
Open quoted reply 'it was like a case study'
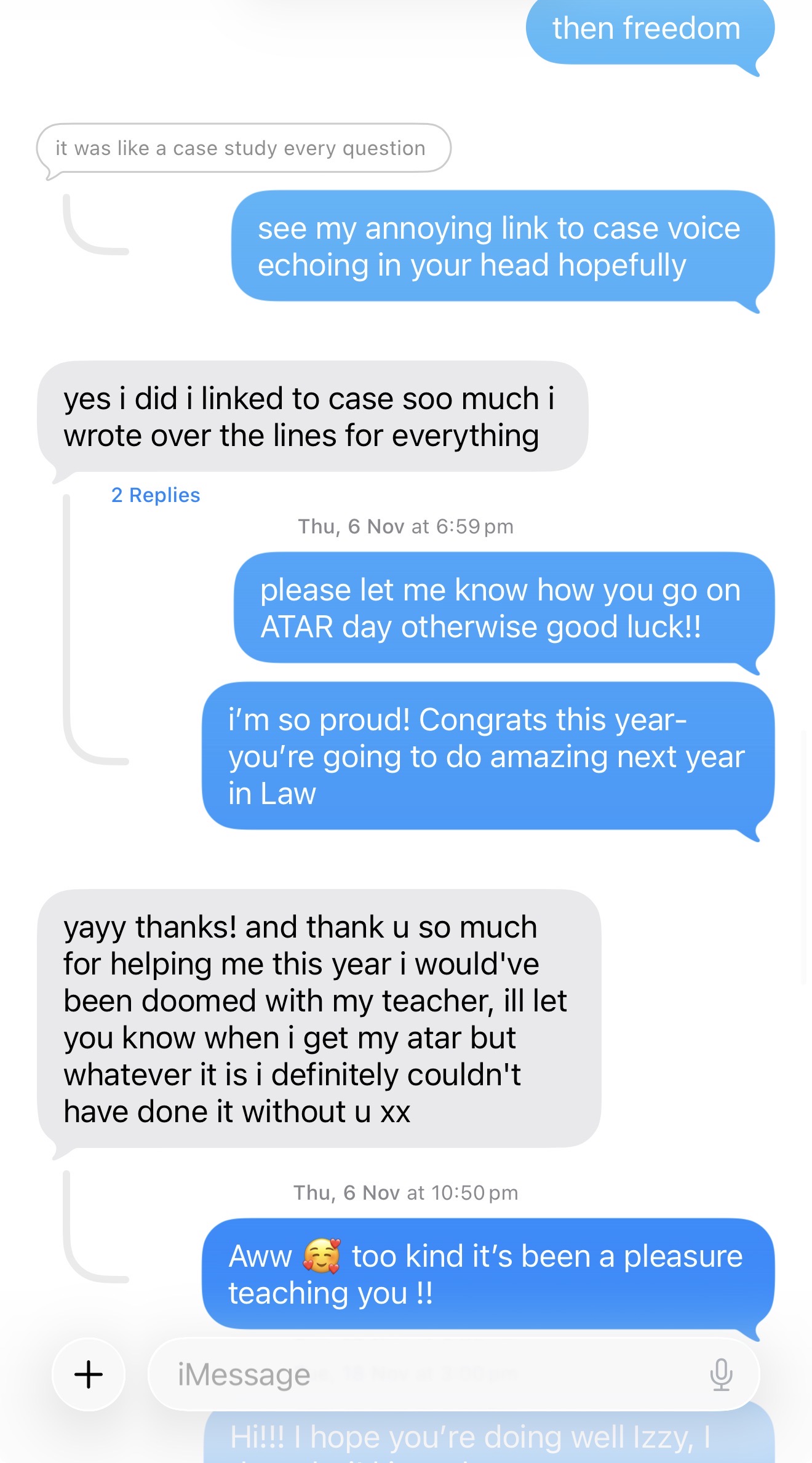(243, 148)
